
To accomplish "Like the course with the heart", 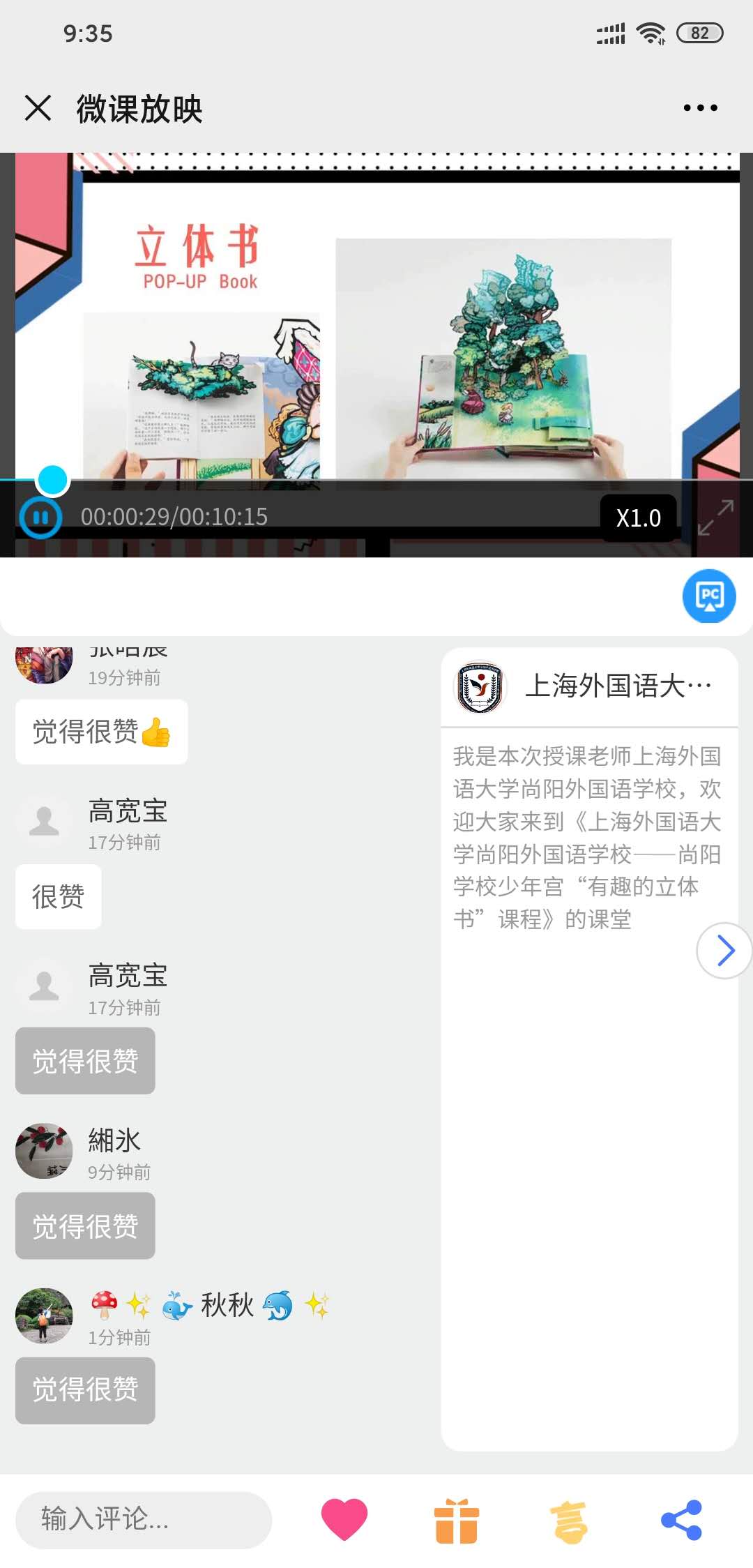I will point(344,1519).
